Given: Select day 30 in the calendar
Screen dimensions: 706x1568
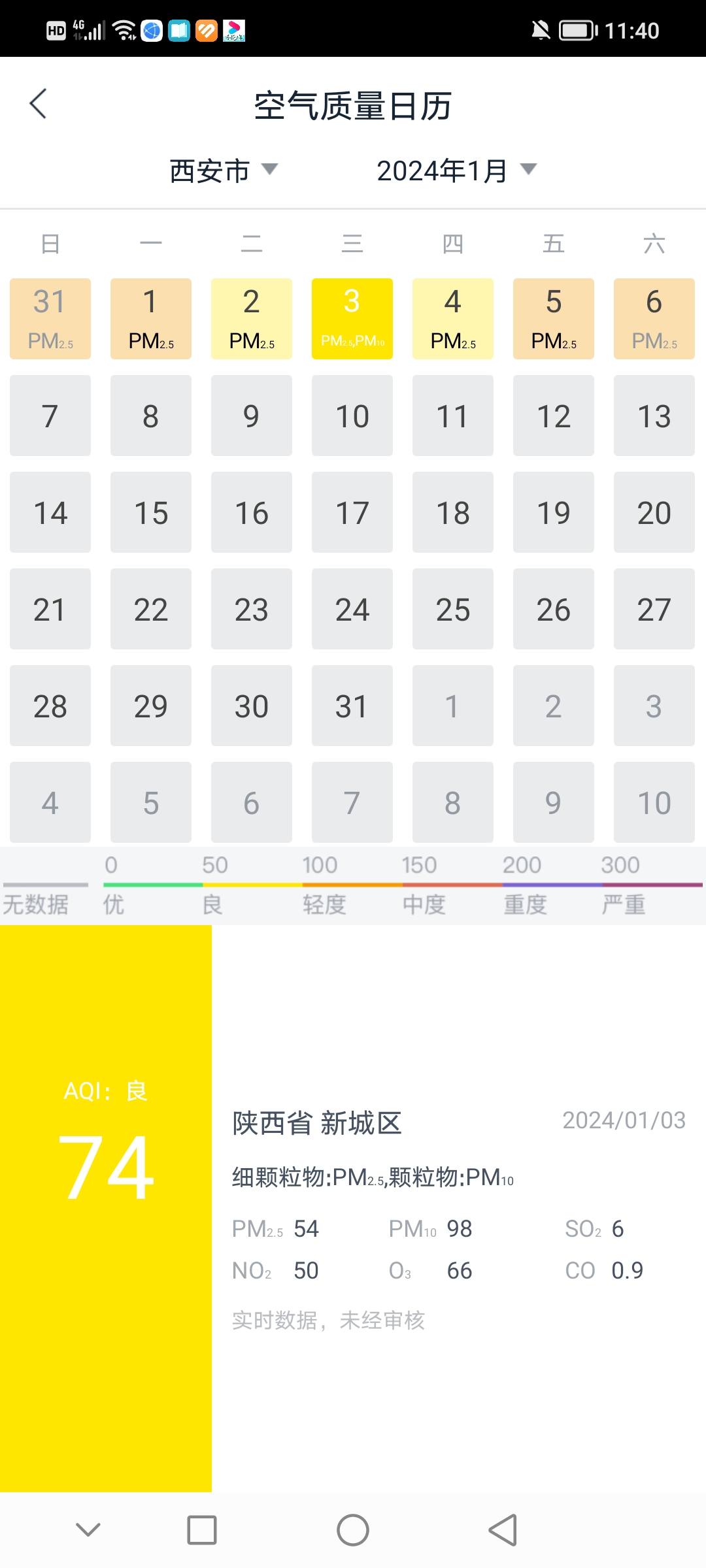Looking at the screenshot, I should point(252,706).
